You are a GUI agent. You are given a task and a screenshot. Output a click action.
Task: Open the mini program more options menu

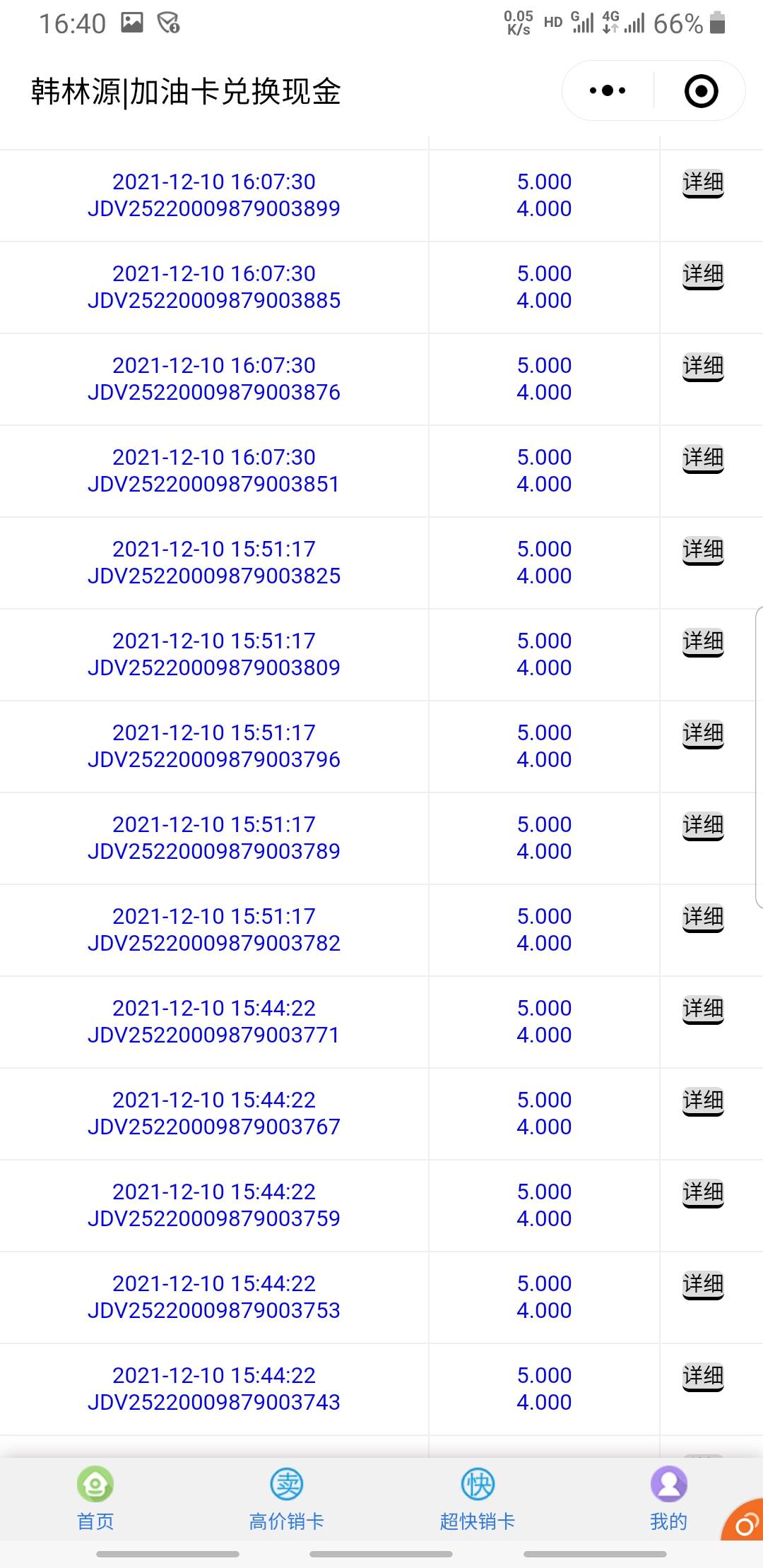pos(608,90)
